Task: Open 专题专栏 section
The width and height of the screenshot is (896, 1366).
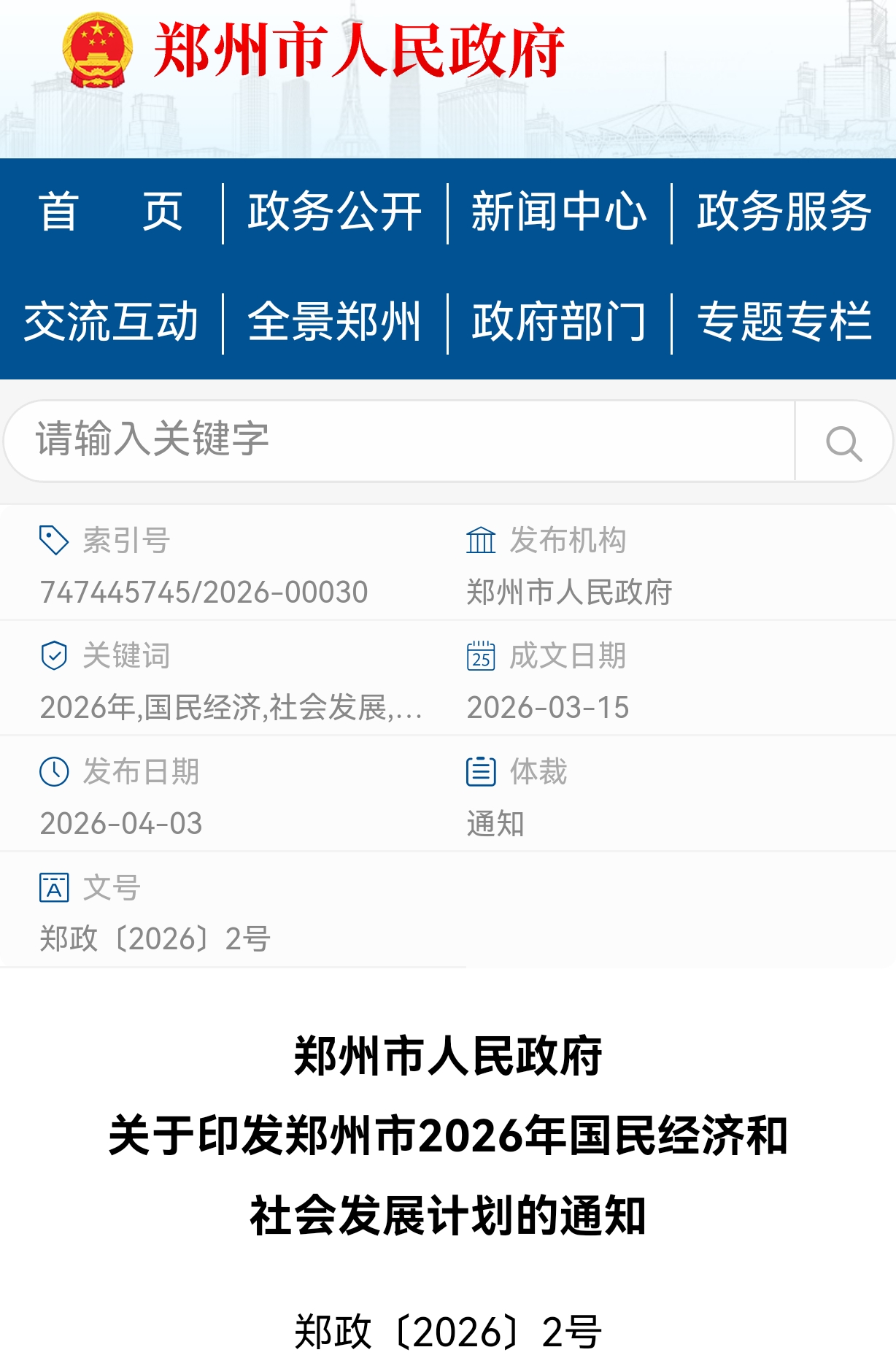Action: pyautogui.click(x=784, y=322)
